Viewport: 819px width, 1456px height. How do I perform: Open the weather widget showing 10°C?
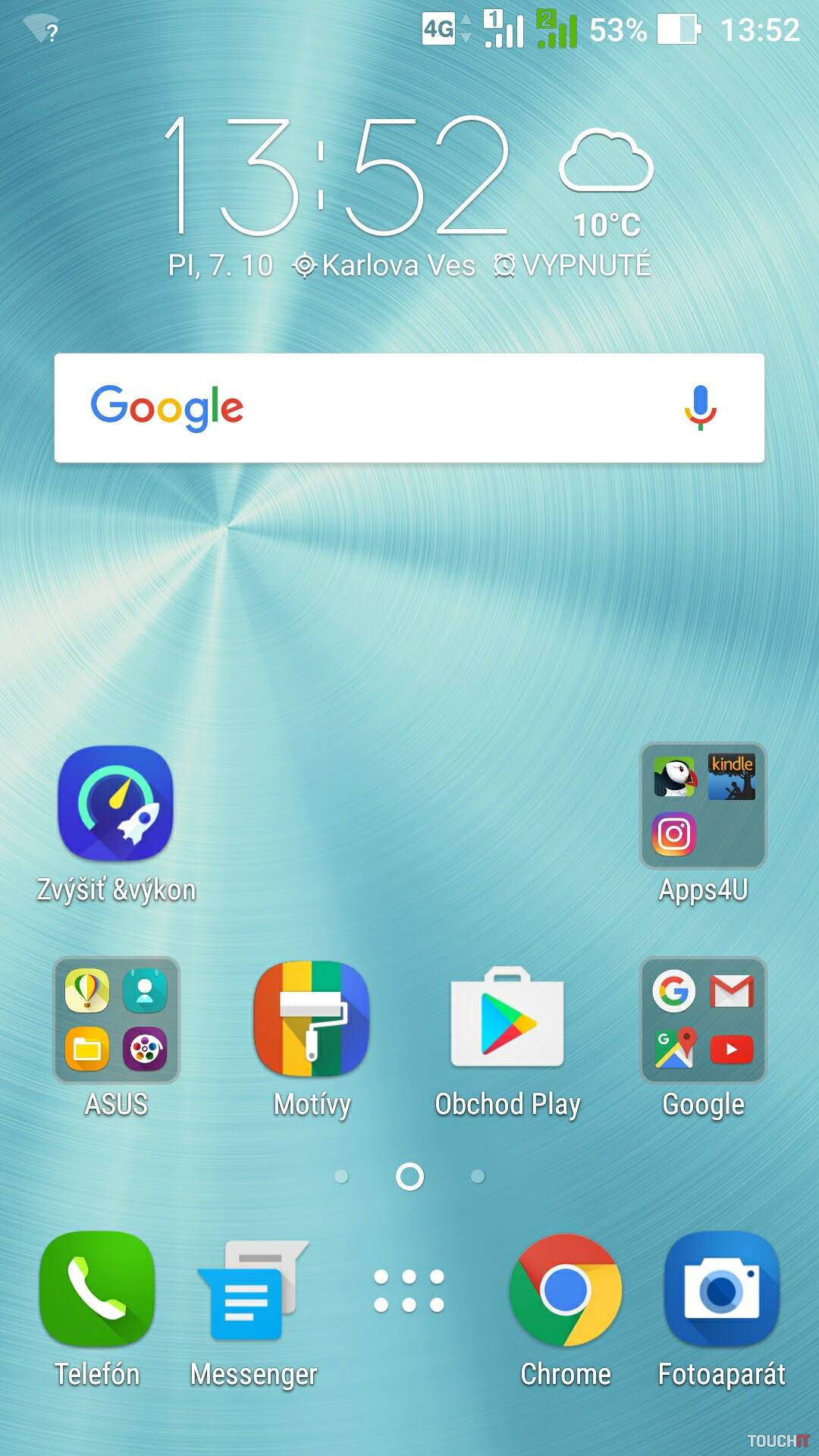tap(607, 182)
